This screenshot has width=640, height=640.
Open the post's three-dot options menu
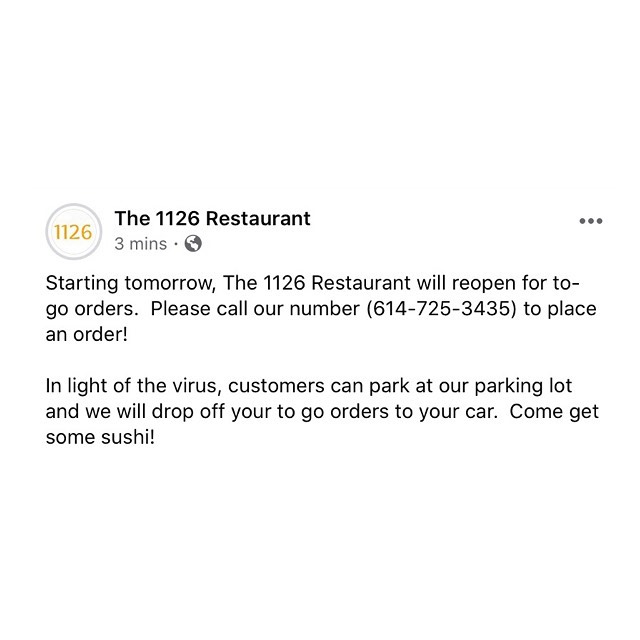tap(590, 221)
